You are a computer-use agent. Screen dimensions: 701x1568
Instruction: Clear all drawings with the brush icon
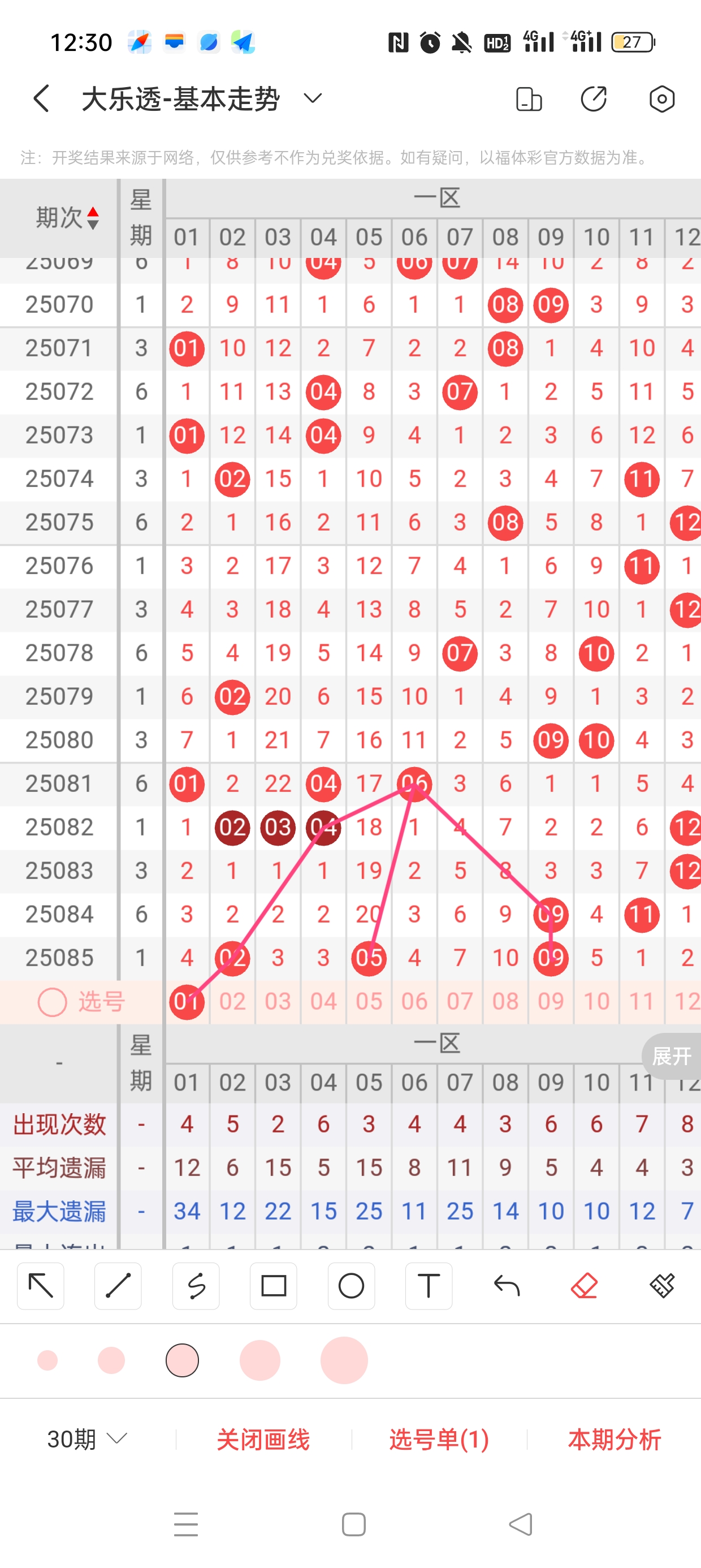point(661,1286)
